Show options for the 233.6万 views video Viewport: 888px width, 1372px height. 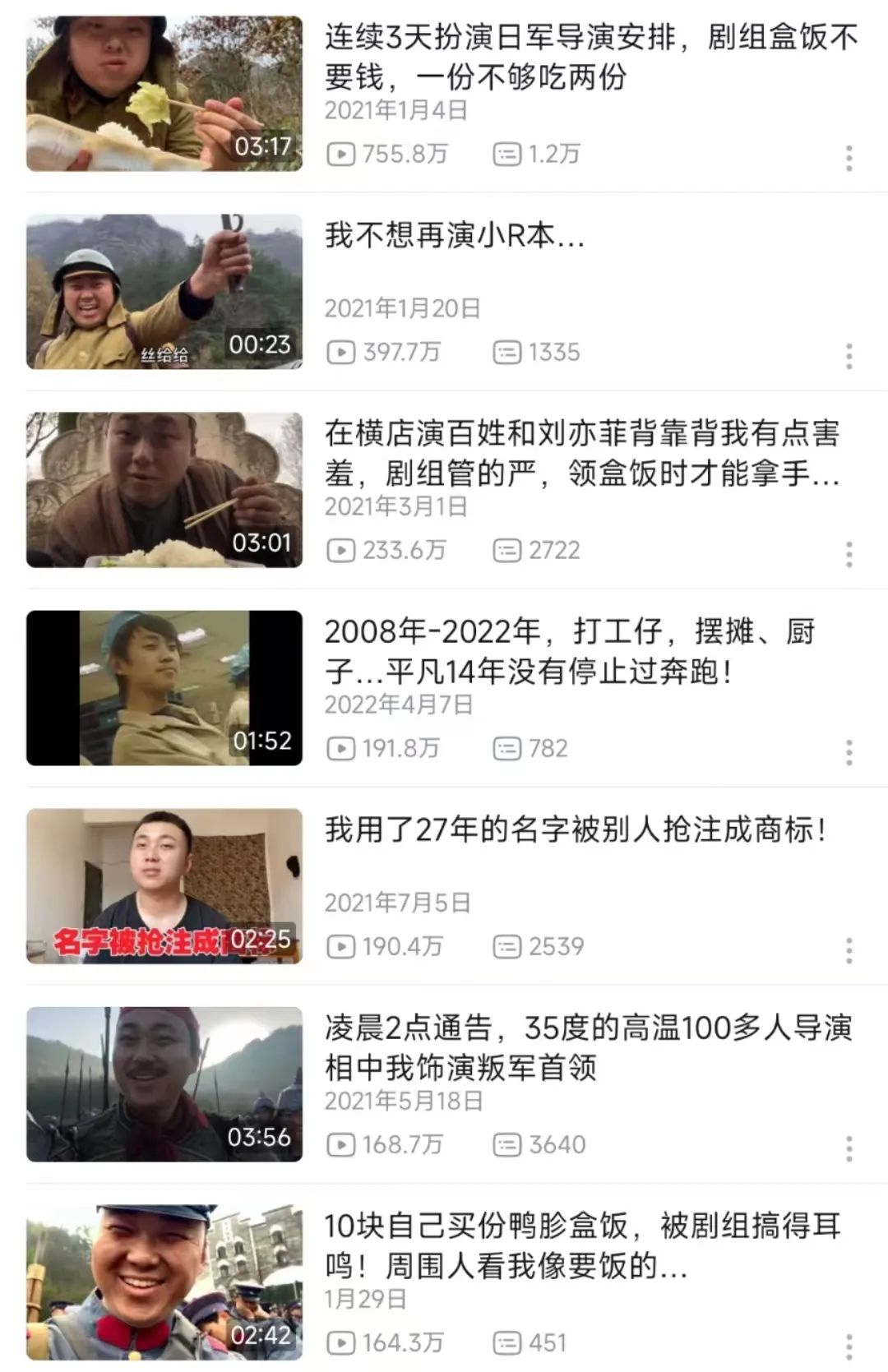coord(849,554)
